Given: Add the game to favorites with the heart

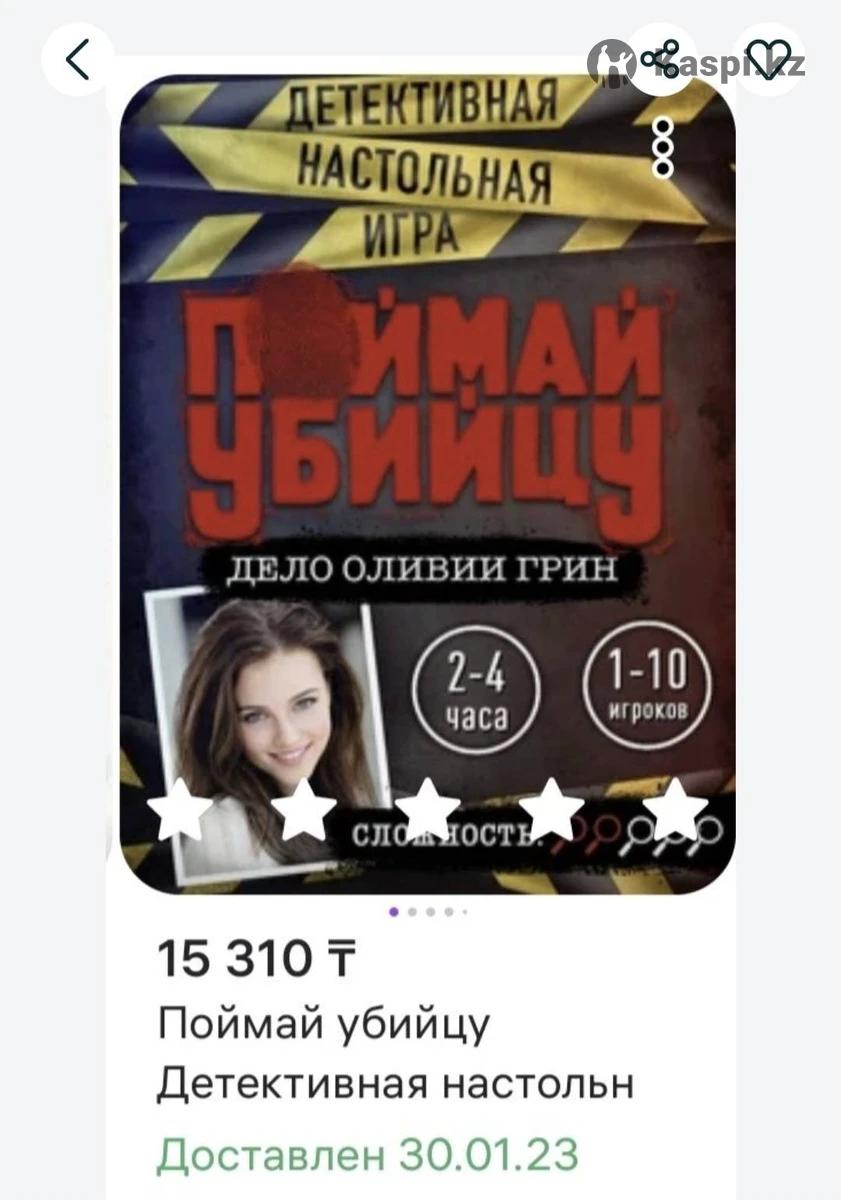Looking at the screenshot, I should pyautogui.click(x=769, y=59).
